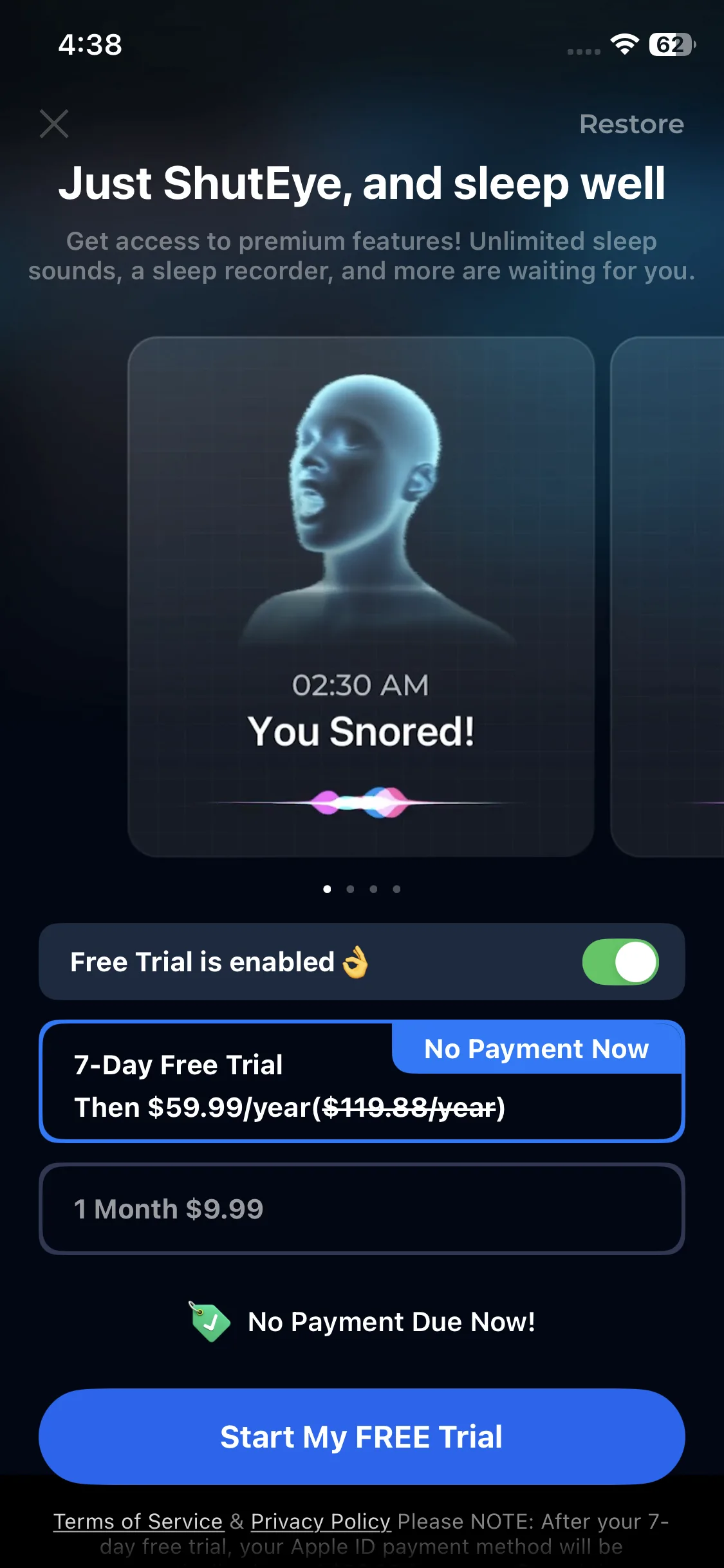The height and width of the screenshot is (1568, 724).
Task: Choose the 1 Month $9.99 plan
Action: pyautogui.click(x=362, y=1209)
